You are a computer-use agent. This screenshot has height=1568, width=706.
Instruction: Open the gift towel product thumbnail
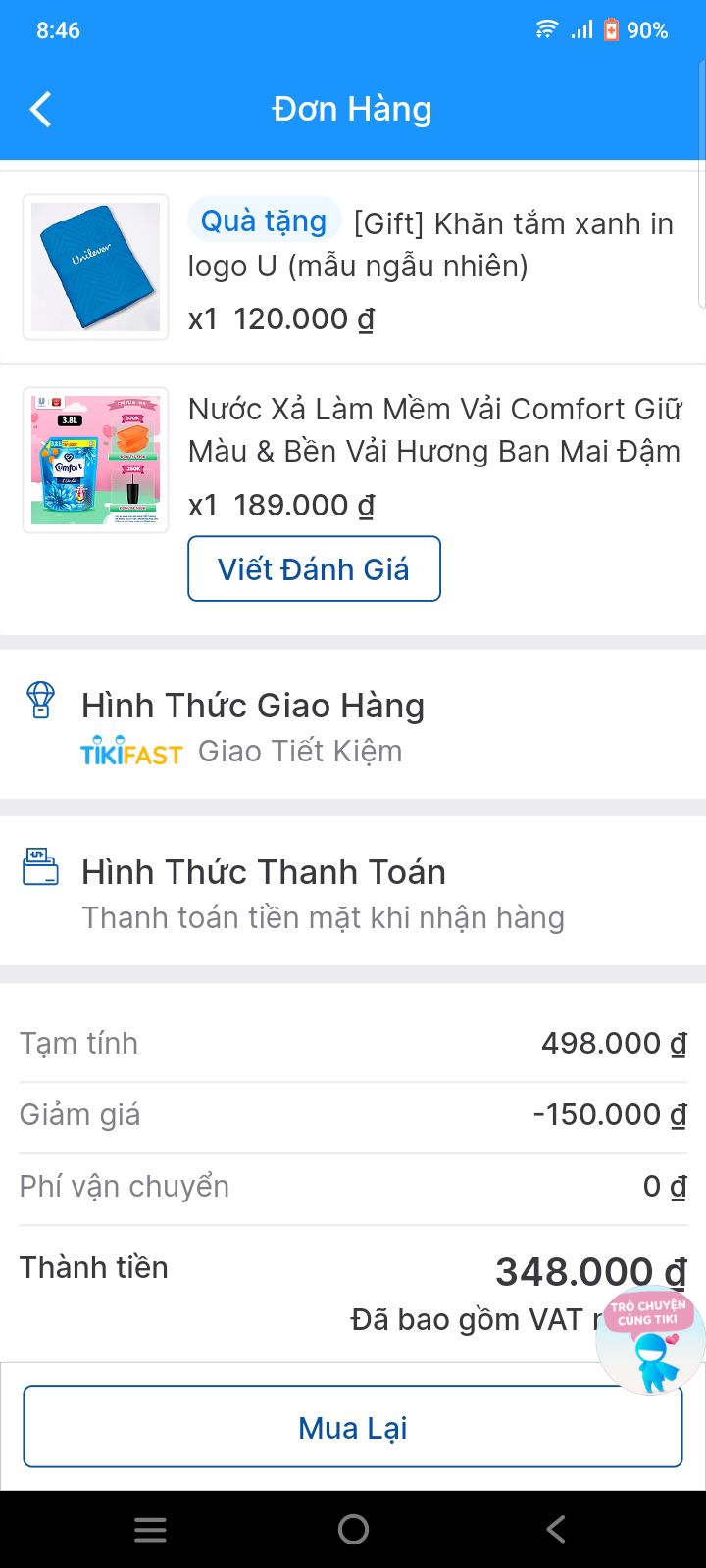pos(94,267)
